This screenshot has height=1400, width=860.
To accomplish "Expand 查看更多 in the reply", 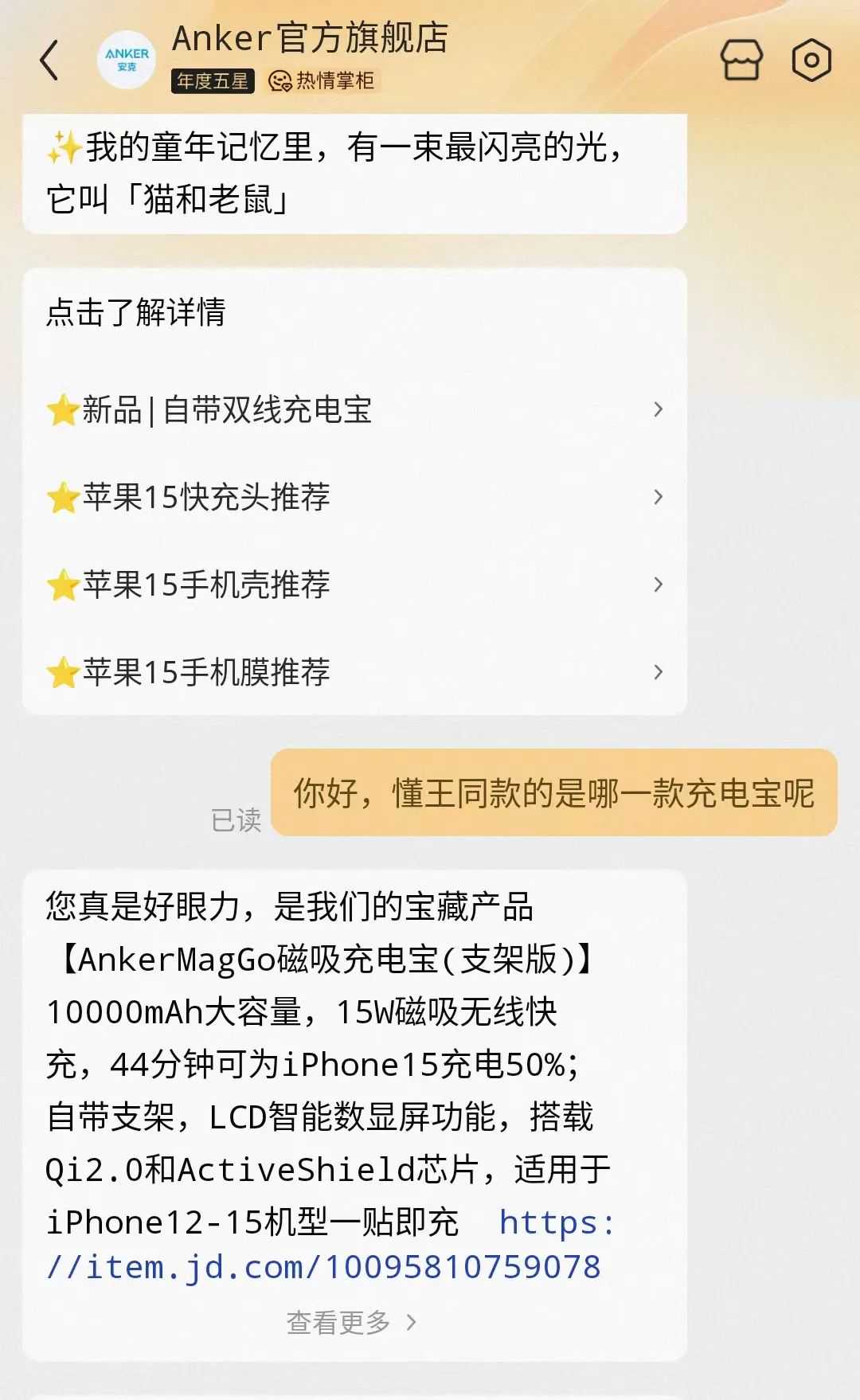I will 352,1323.
